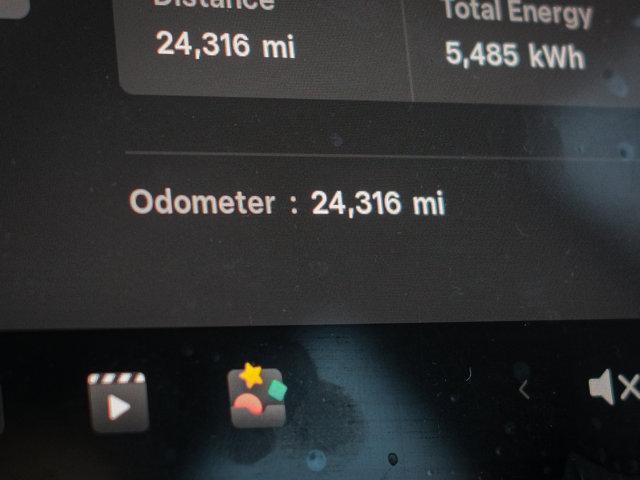The image size is (640, 480).
Task: Lower volume with the left chevron
Action: tap(524, 390)
